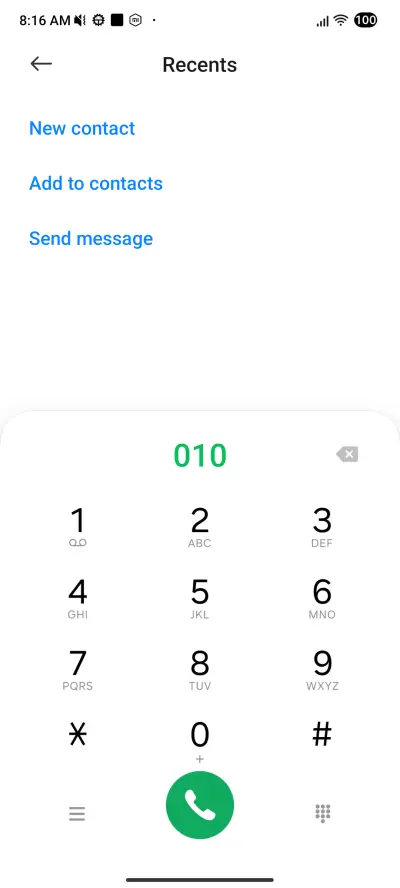Delete the last dialed digit
Viewport: 400px width, 888px height.
click(347, 454)
